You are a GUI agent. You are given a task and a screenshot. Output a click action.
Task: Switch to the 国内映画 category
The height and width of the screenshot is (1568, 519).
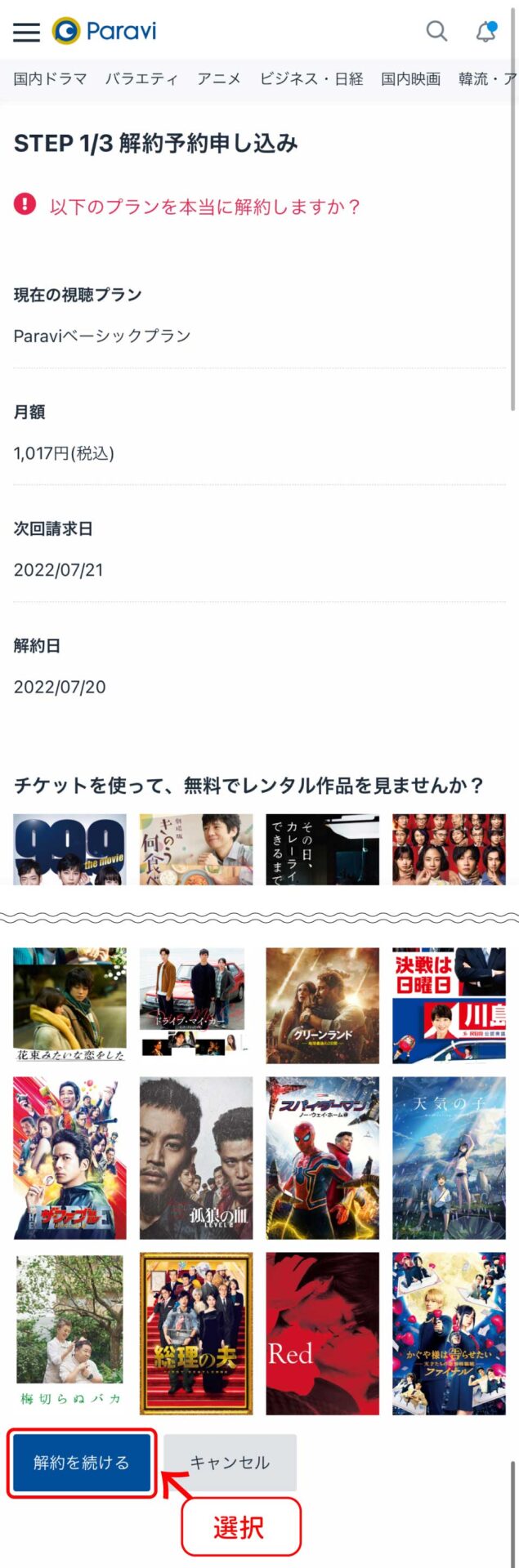pyautogui.click(x=410, y=79)
